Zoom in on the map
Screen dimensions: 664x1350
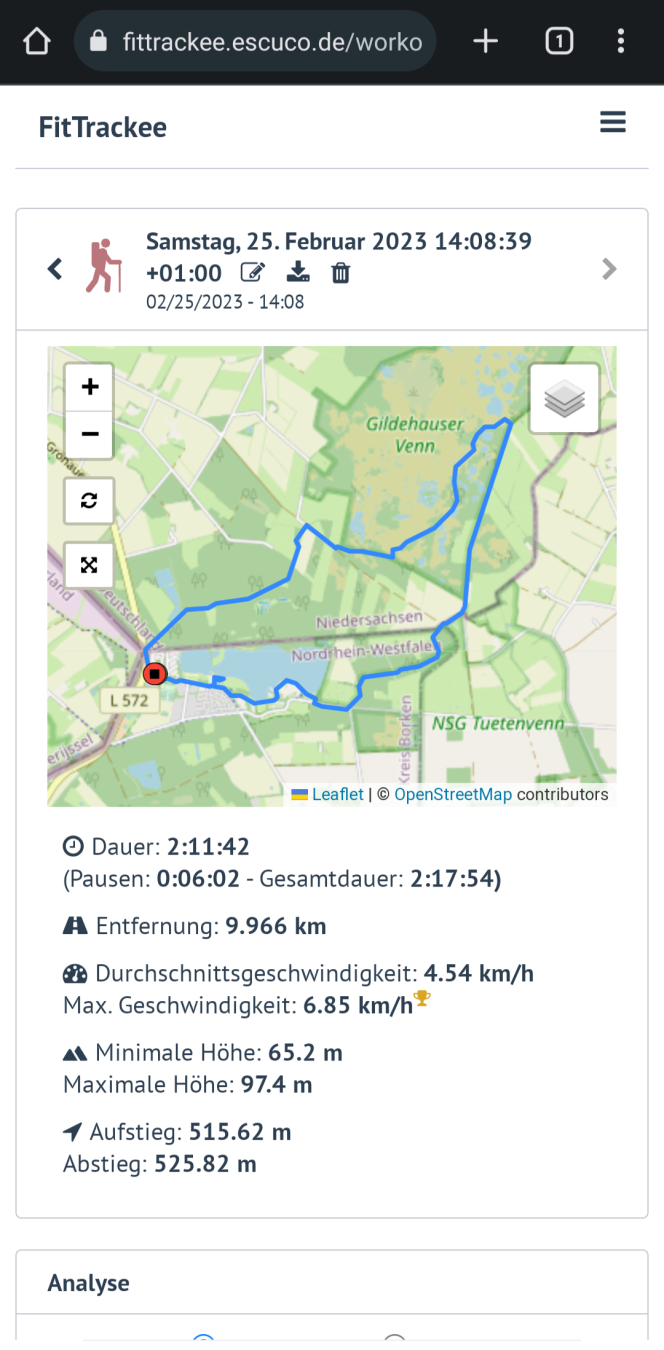pyautogui.click(x=89, y=387)
